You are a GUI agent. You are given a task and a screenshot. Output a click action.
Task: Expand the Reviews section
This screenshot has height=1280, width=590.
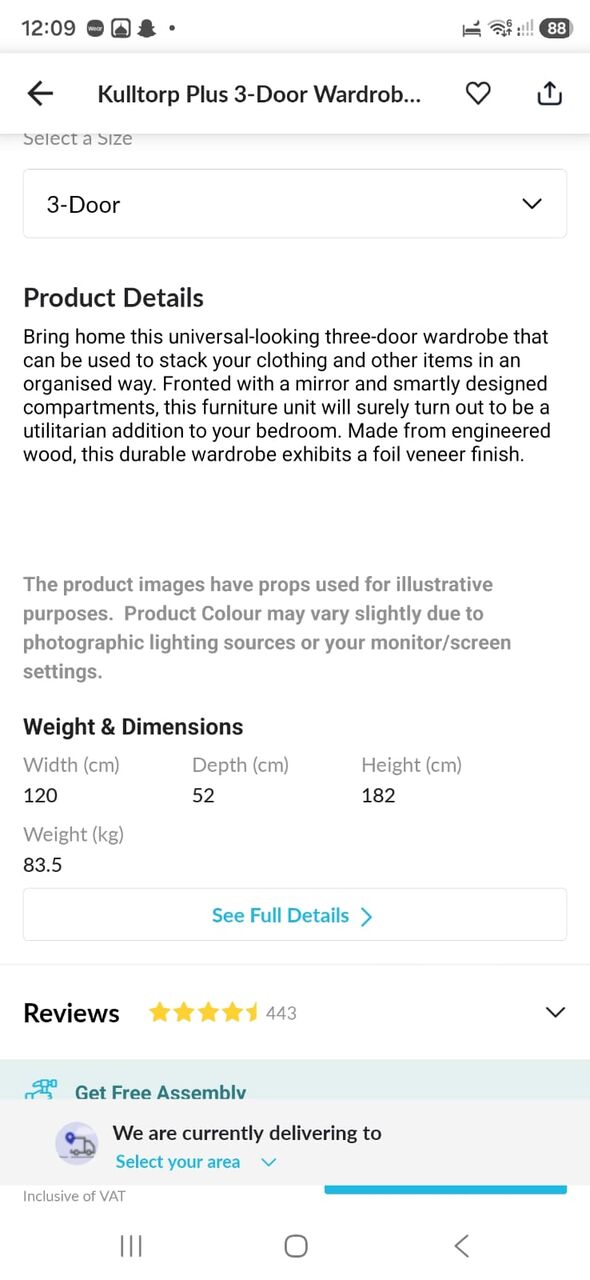[295, 1013]
